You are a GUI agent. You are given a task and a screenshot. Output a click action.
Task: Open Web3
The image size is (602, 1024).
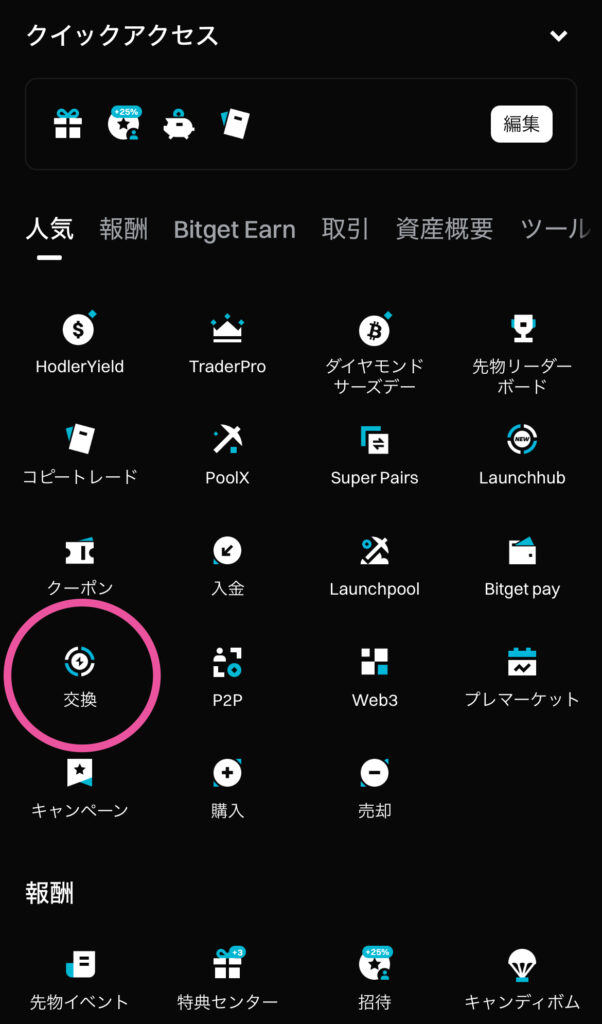click(374, 674)
